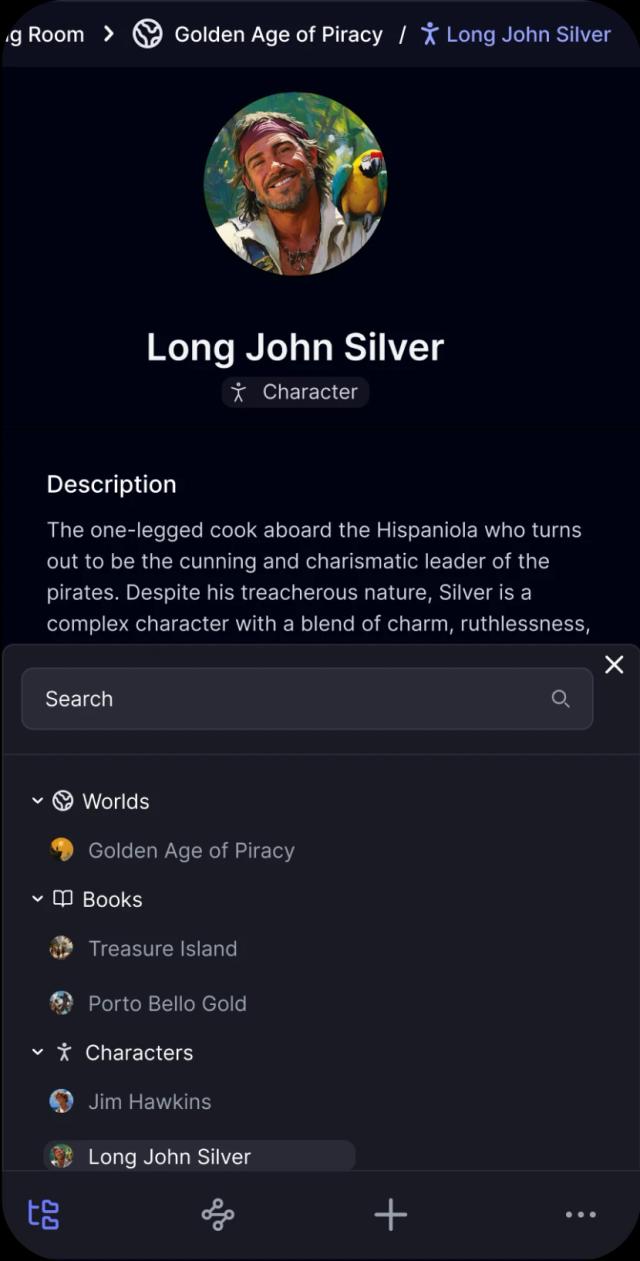Viewport: 640px width, 1261px height.
Task: Collapse the Books section
Action: tap(38, 899)
